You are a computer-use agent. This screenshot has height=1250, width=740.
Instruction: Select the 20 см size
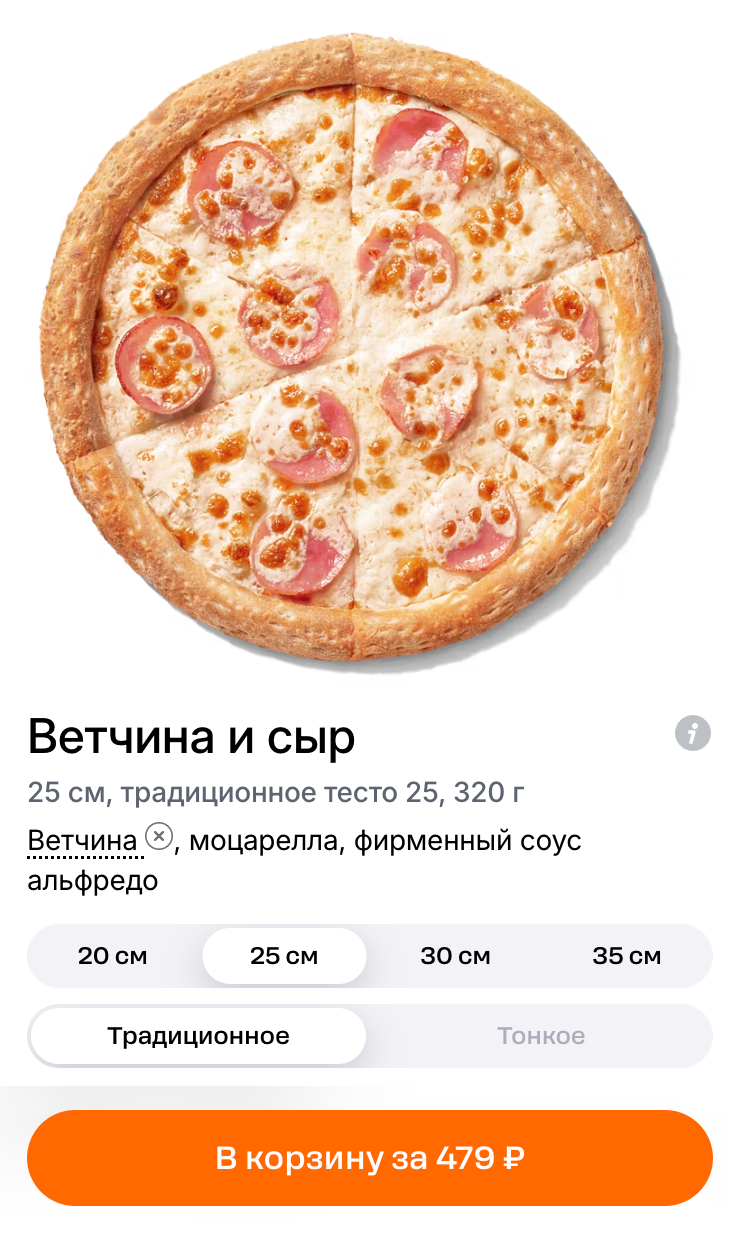point(113,956)
